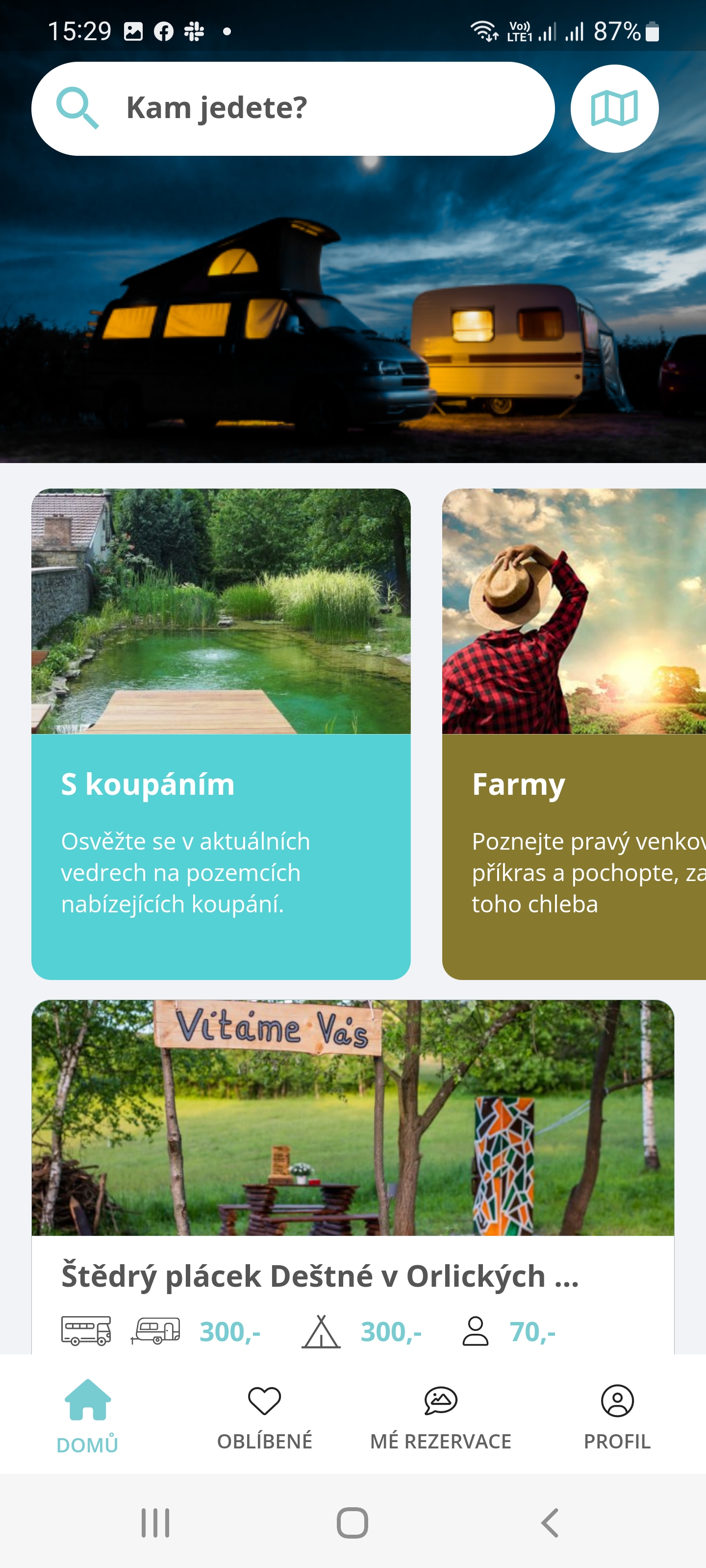Open the Štědrý plácek Deštné listing
Image resolution: width=706 pixels, height=1568 pixels.
point(353,1176)
